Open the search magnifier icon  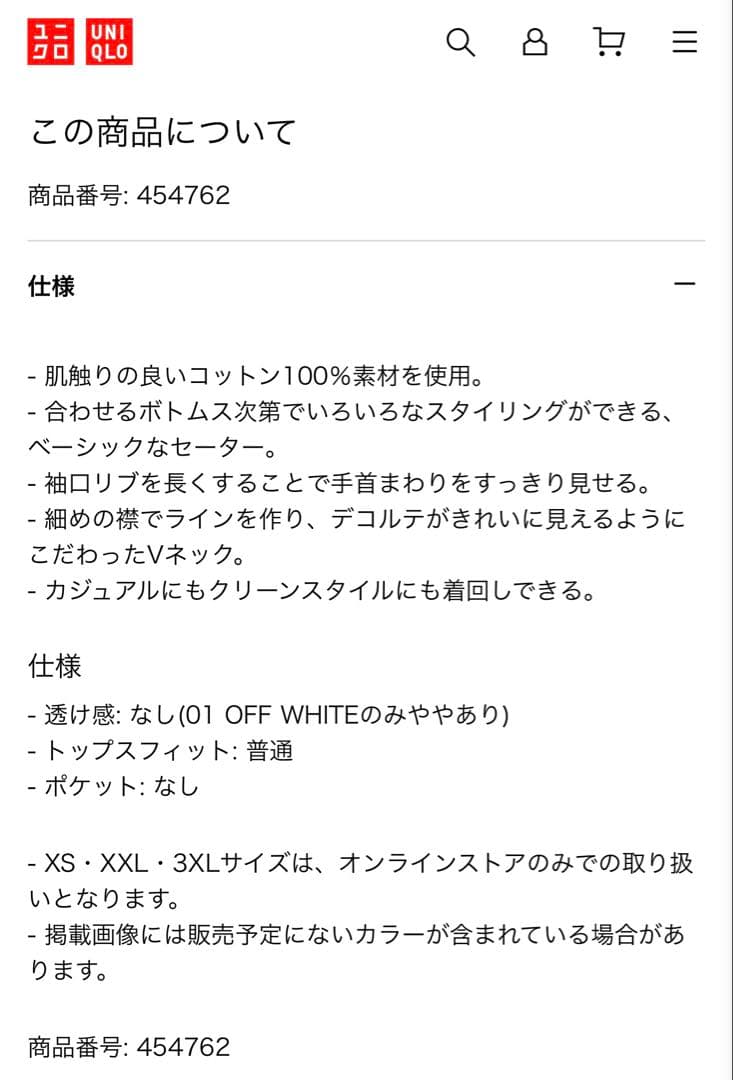(460, 43)
